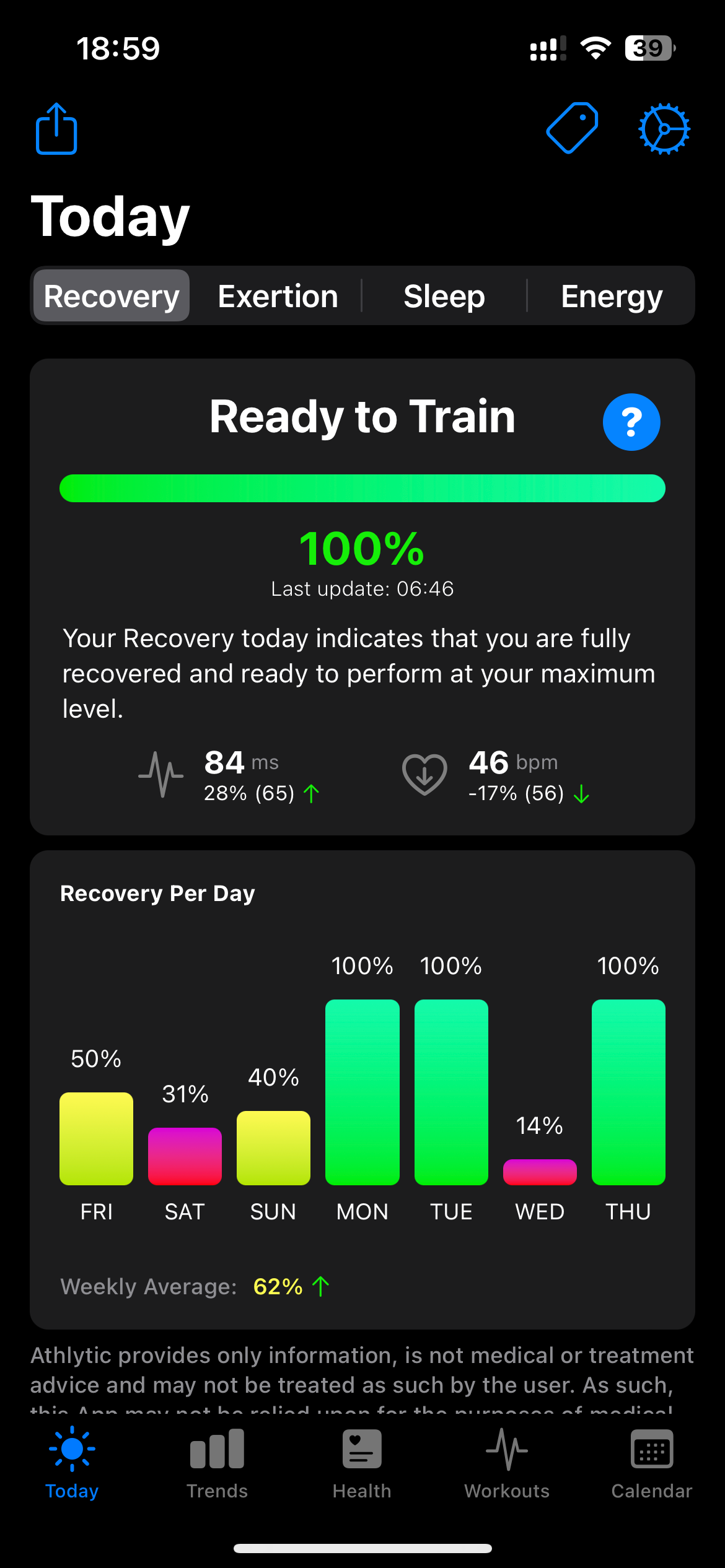Switch to the Sleep segment

point(444,296)
